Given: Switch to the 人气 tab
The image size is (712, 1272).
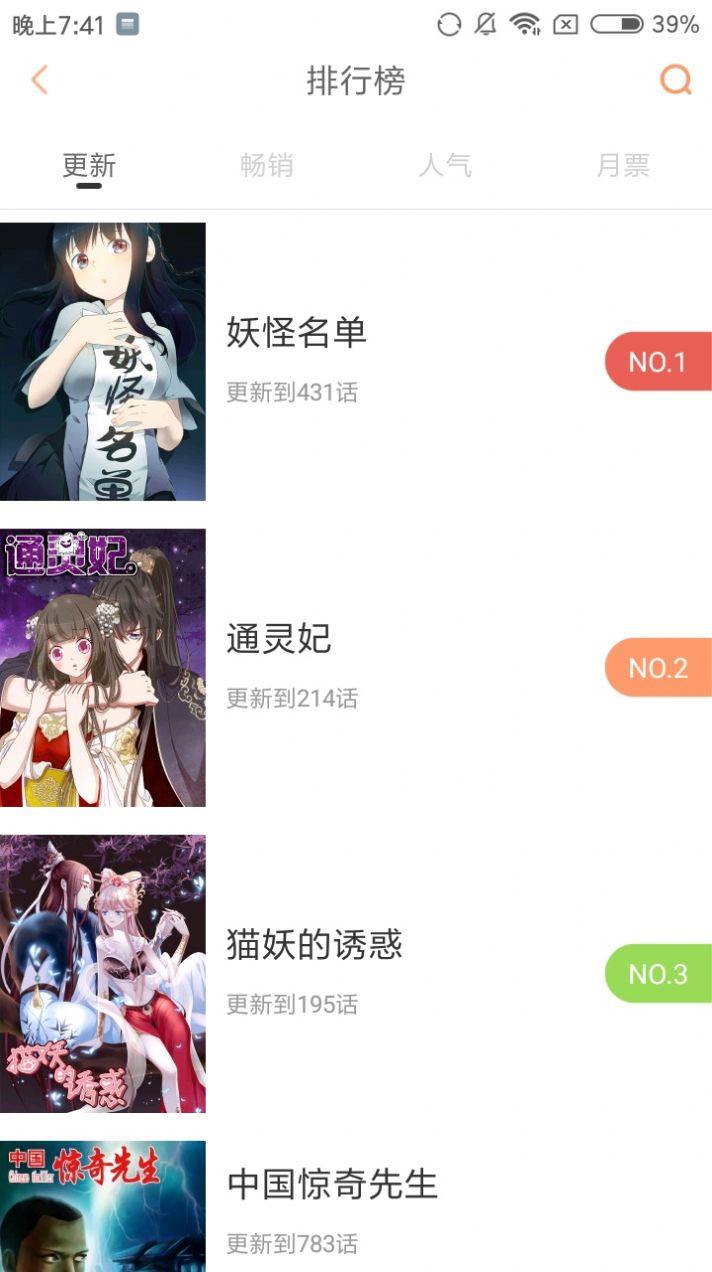Looking at the screenshot, I should [x=445, y=165].
